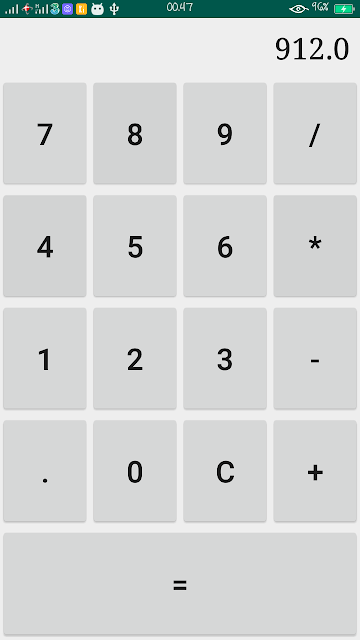The width and height of the screenshot is (360, 640).
Task: Enter the number 6
Action: [225, 246]
